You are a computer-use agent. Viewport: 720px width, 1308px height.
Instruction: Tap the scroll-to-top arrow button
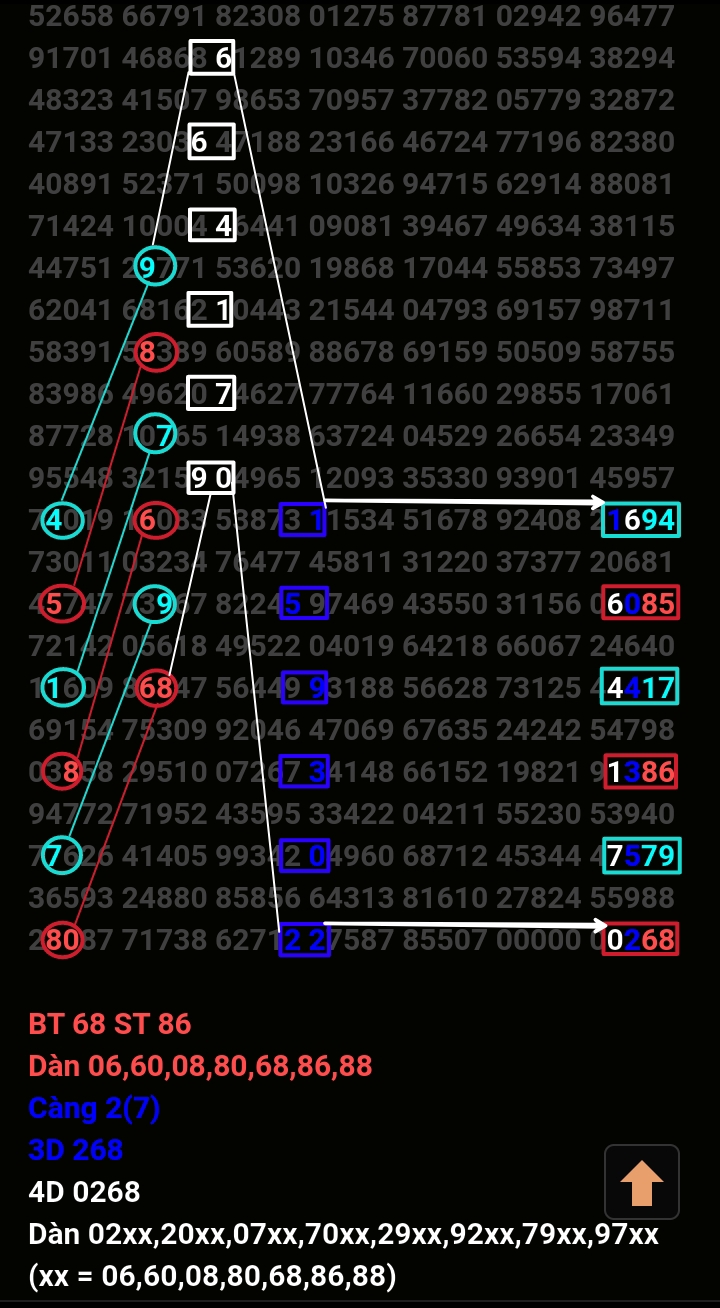[x=642, y=1182]
